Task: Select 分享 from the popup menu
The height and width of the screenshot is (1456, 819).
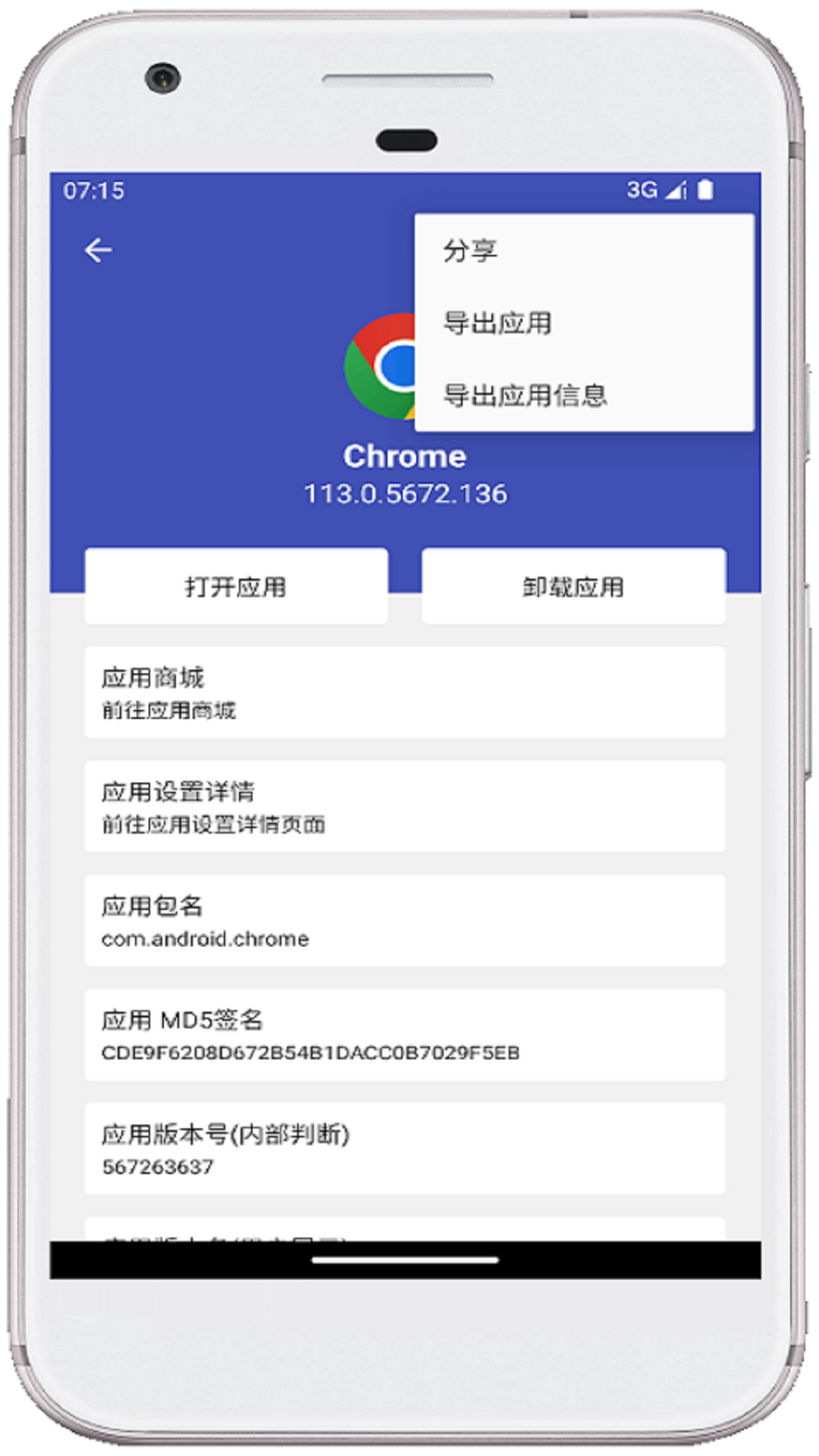Action: [x=584, y=250]
